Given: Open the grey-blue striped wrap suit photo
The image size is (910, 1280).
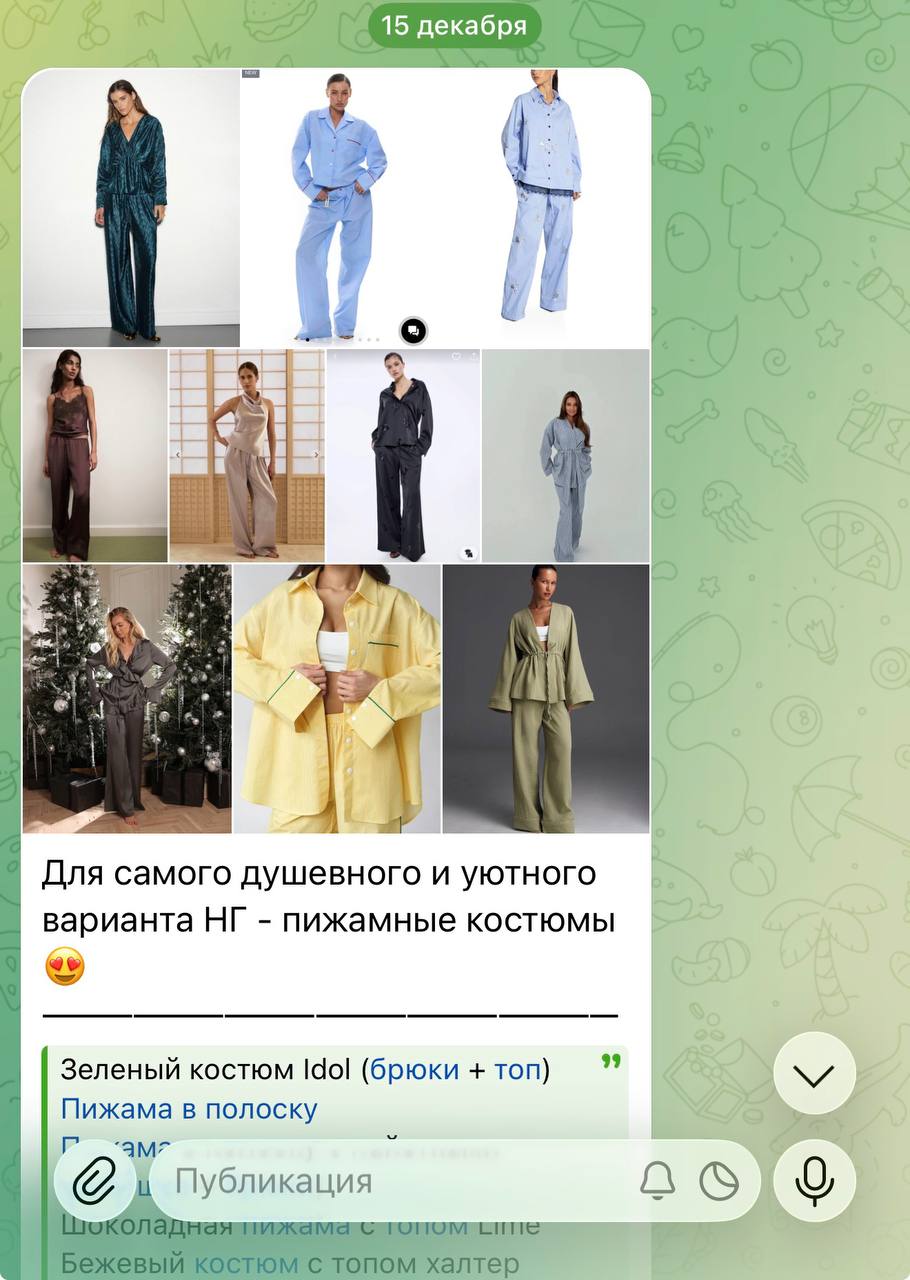Looking at the screenshot, I should [566, 456].
